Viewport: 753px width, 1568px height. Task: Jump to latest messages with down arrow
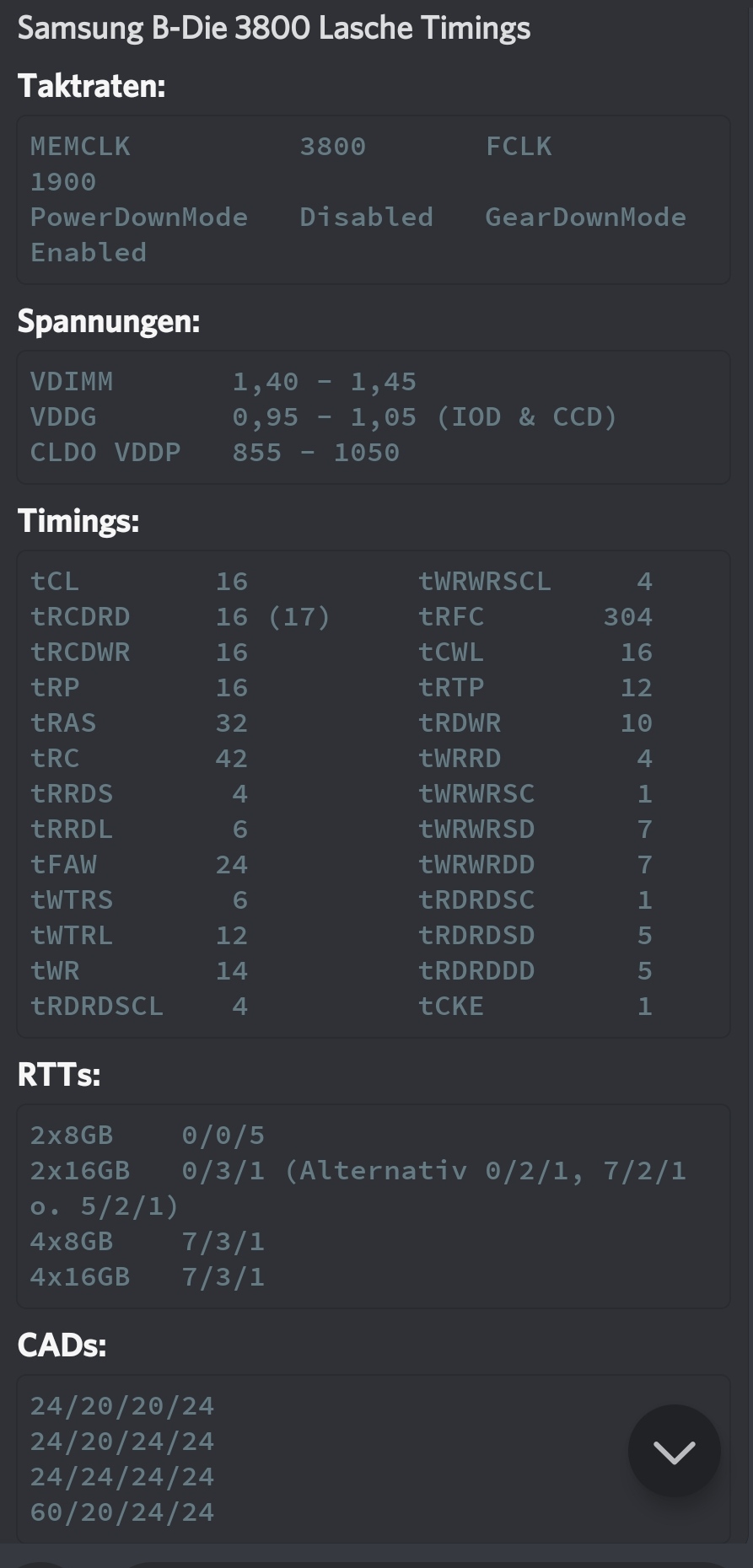coord(674,1451)
